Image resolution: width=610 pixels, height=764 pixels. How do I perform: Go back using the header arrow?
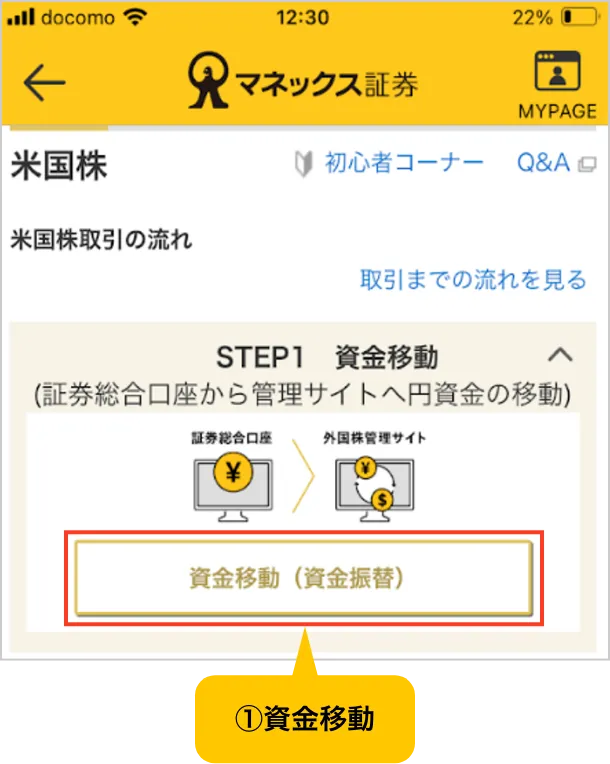(44, 84)
